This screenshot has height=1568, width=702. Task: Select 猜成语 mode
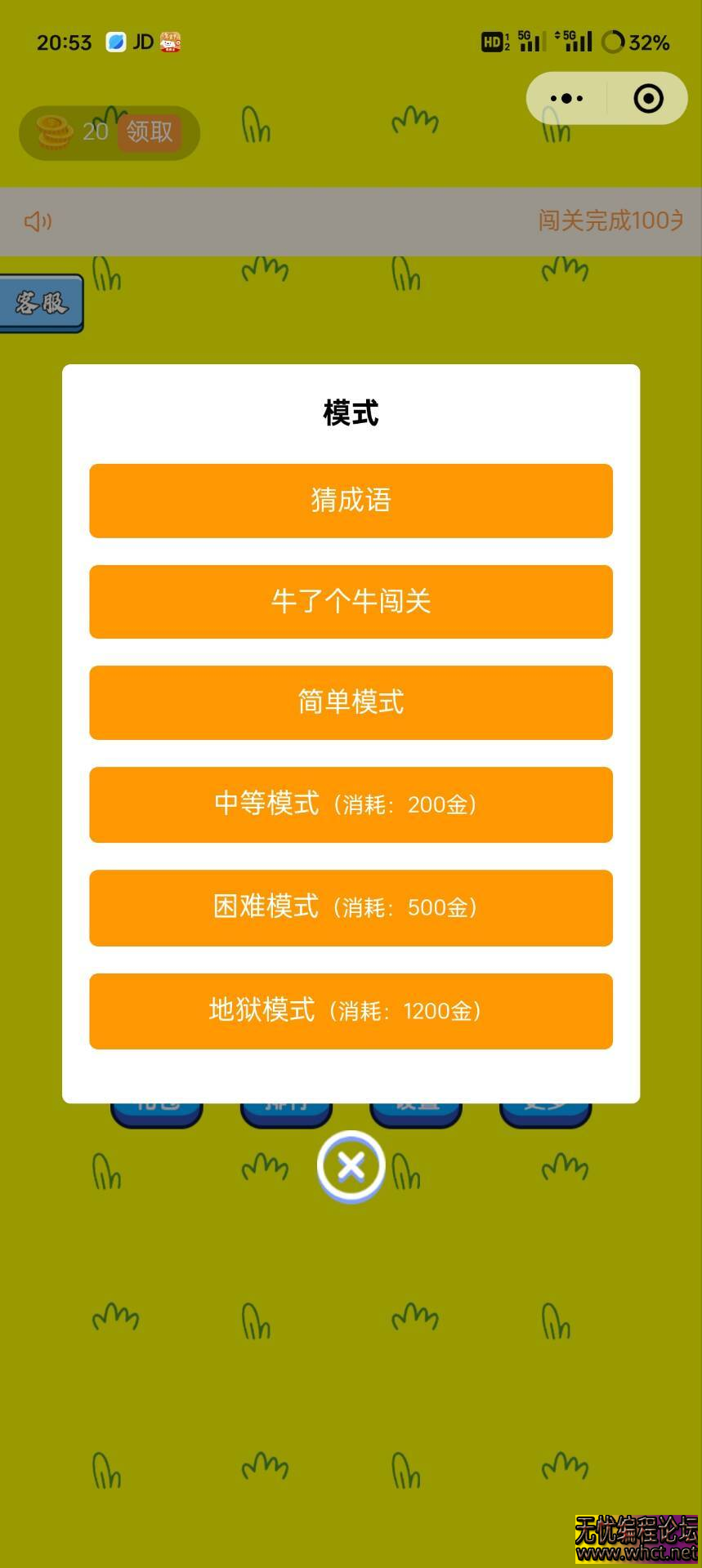pos(351,501)
